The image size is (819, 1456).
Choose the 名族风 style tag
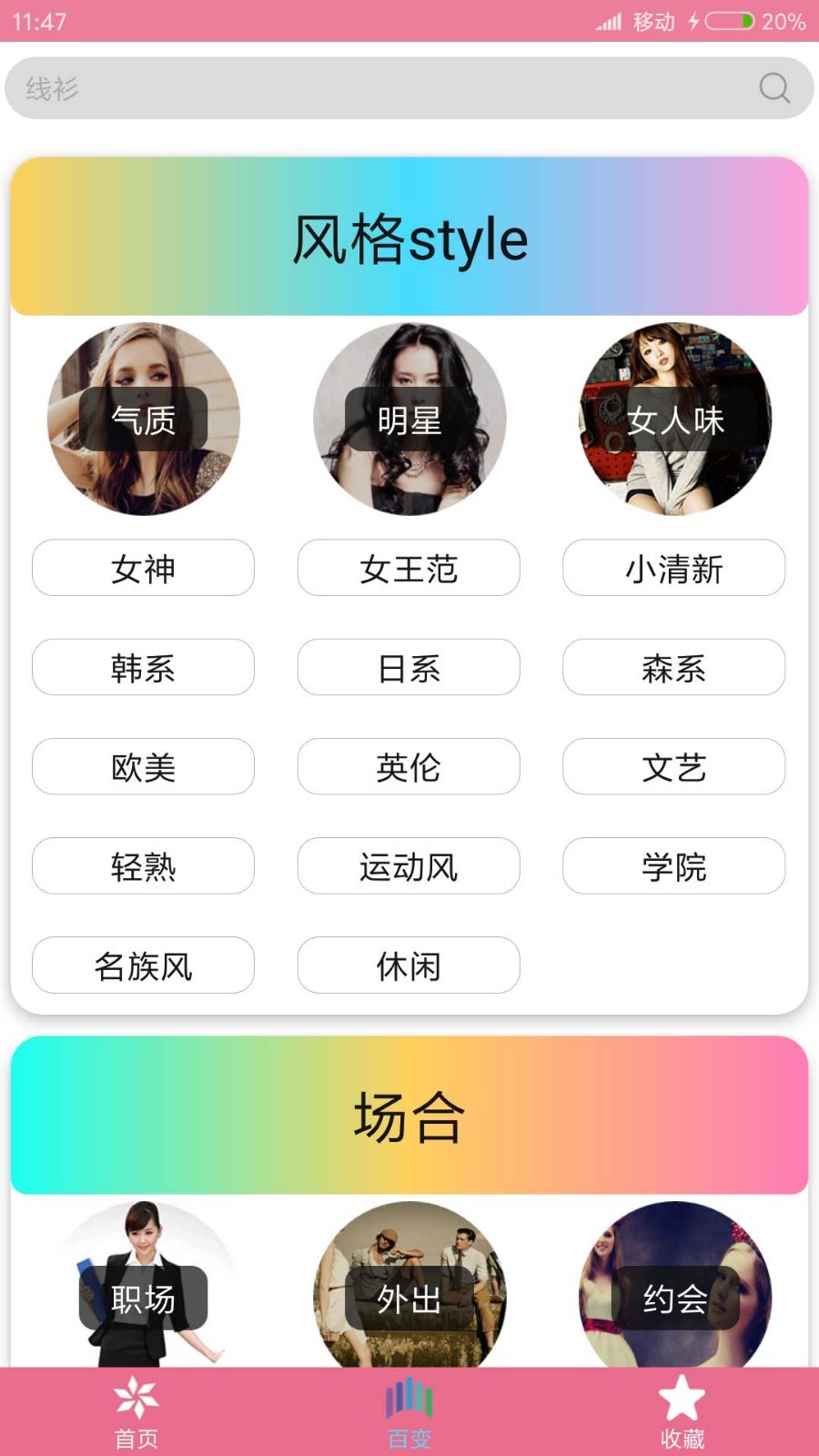(143, 965)
